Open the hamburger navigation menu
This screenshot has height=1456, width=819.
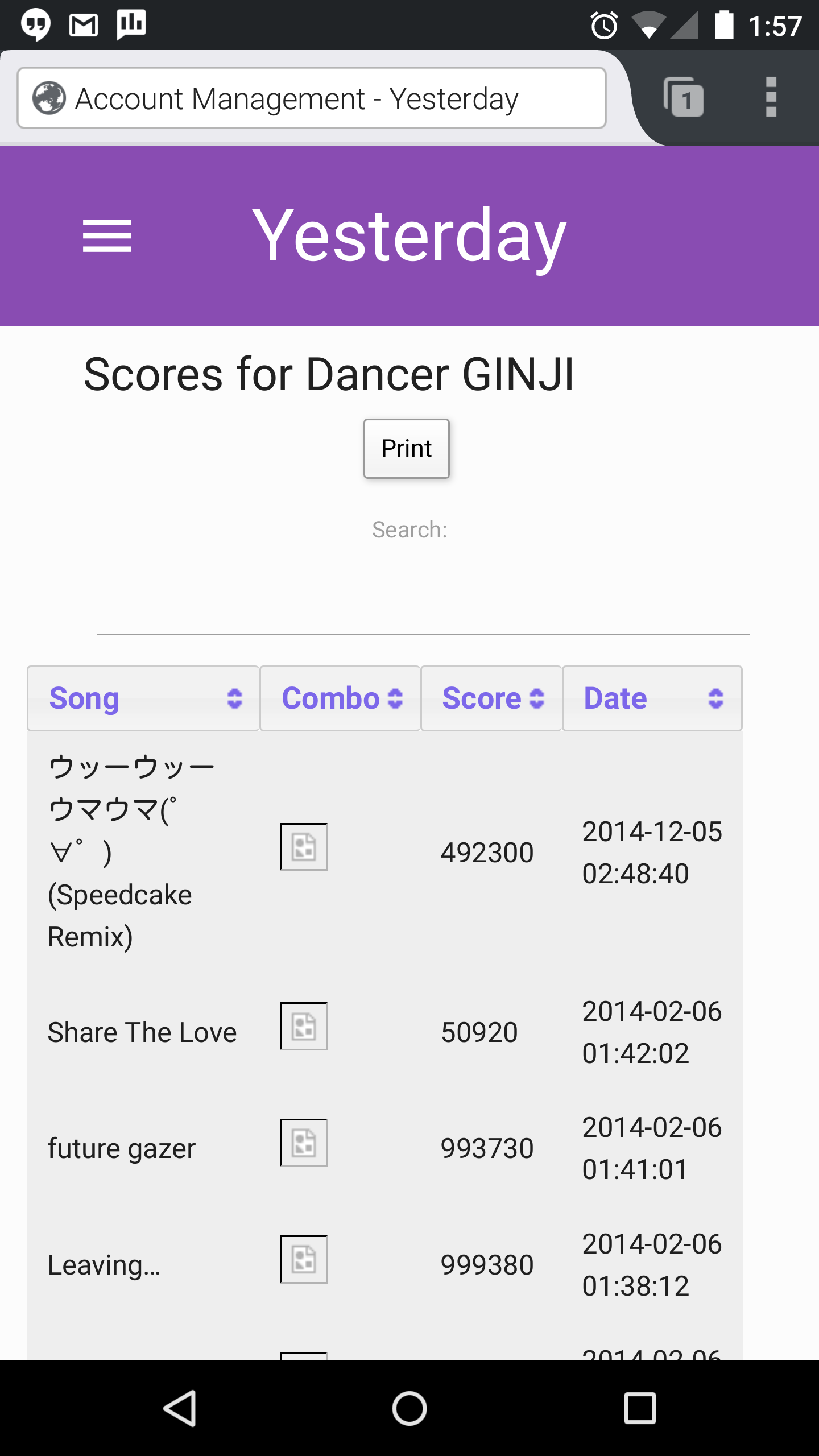[107, 235]
